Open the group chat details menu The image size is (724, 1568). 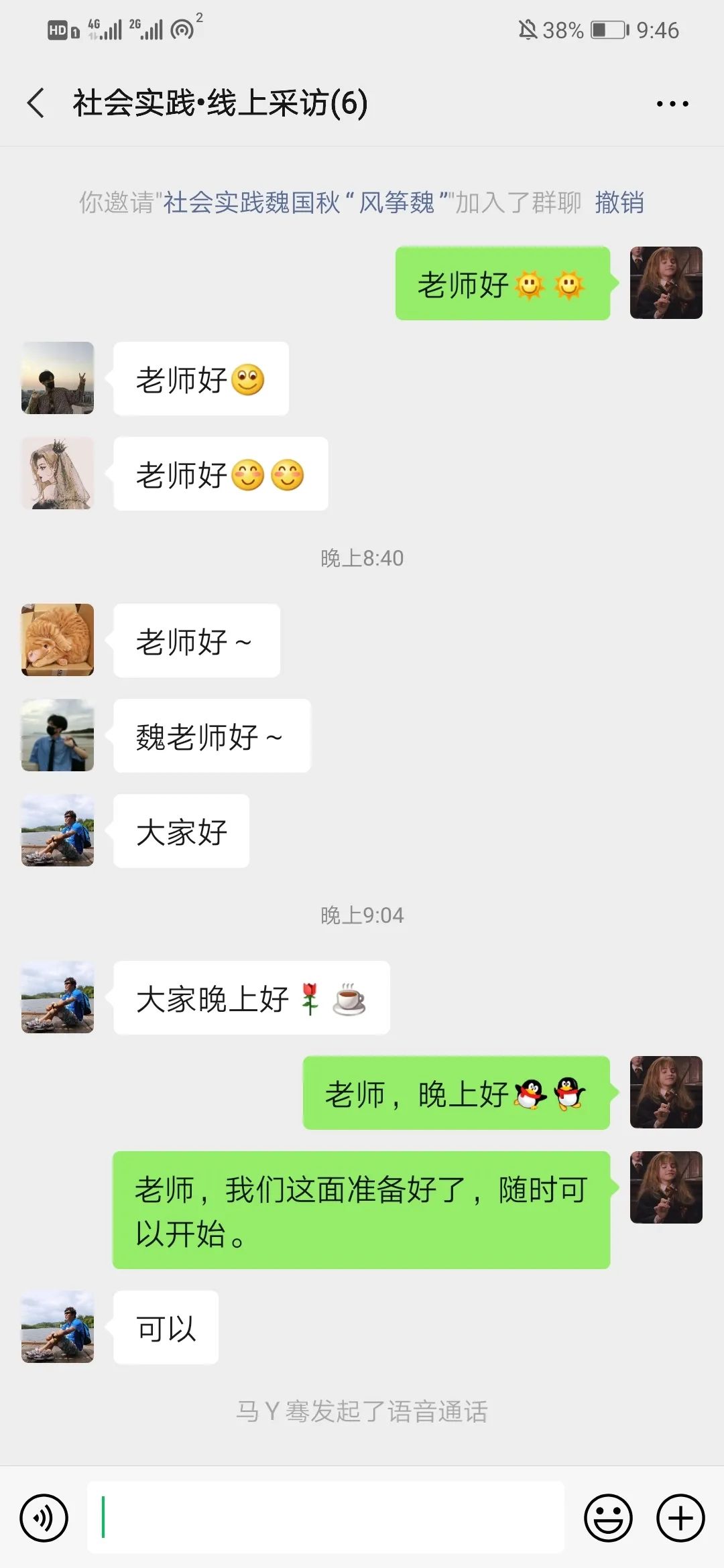672,104
